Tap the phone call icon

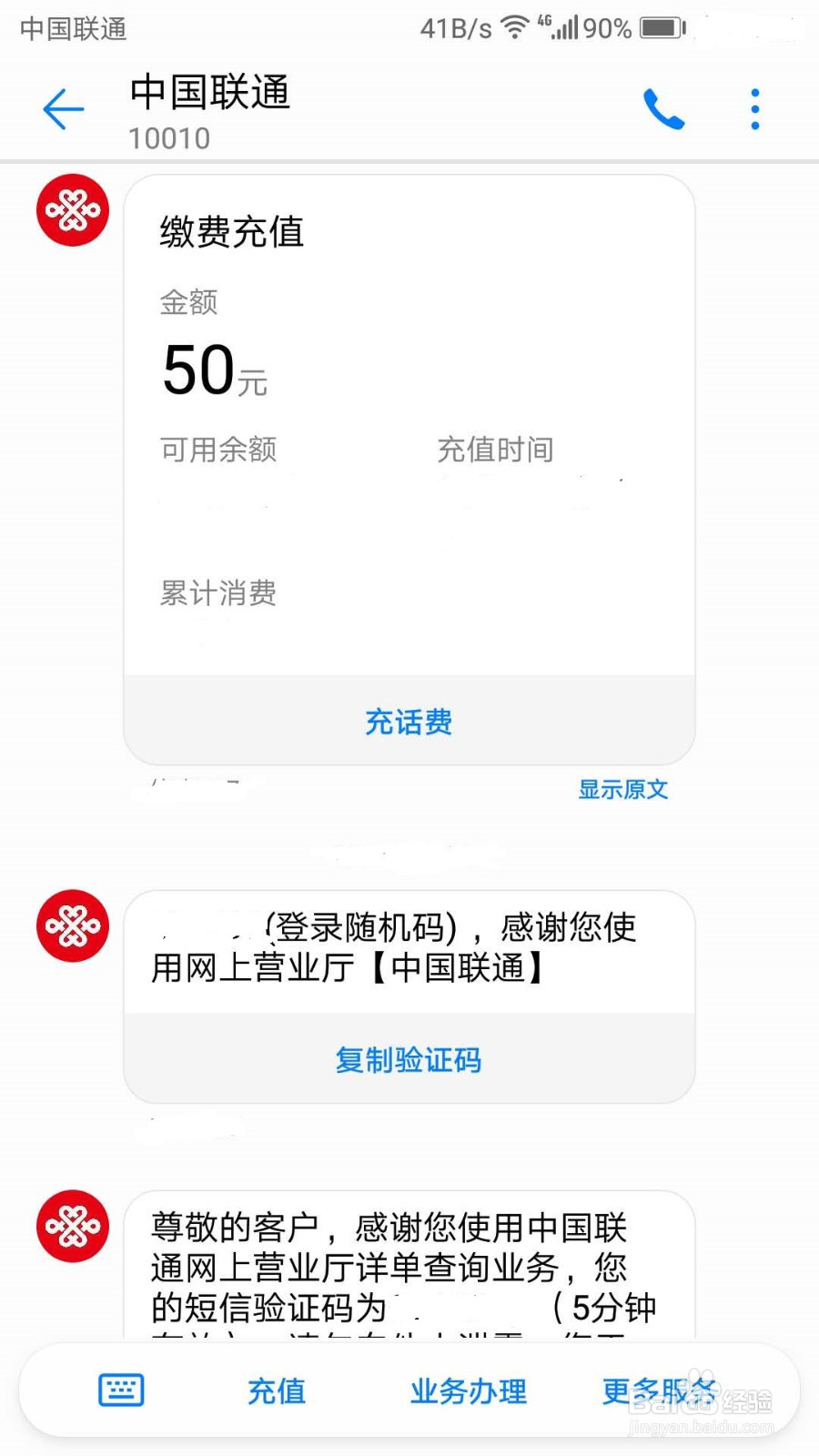click(x=663, y=108)
